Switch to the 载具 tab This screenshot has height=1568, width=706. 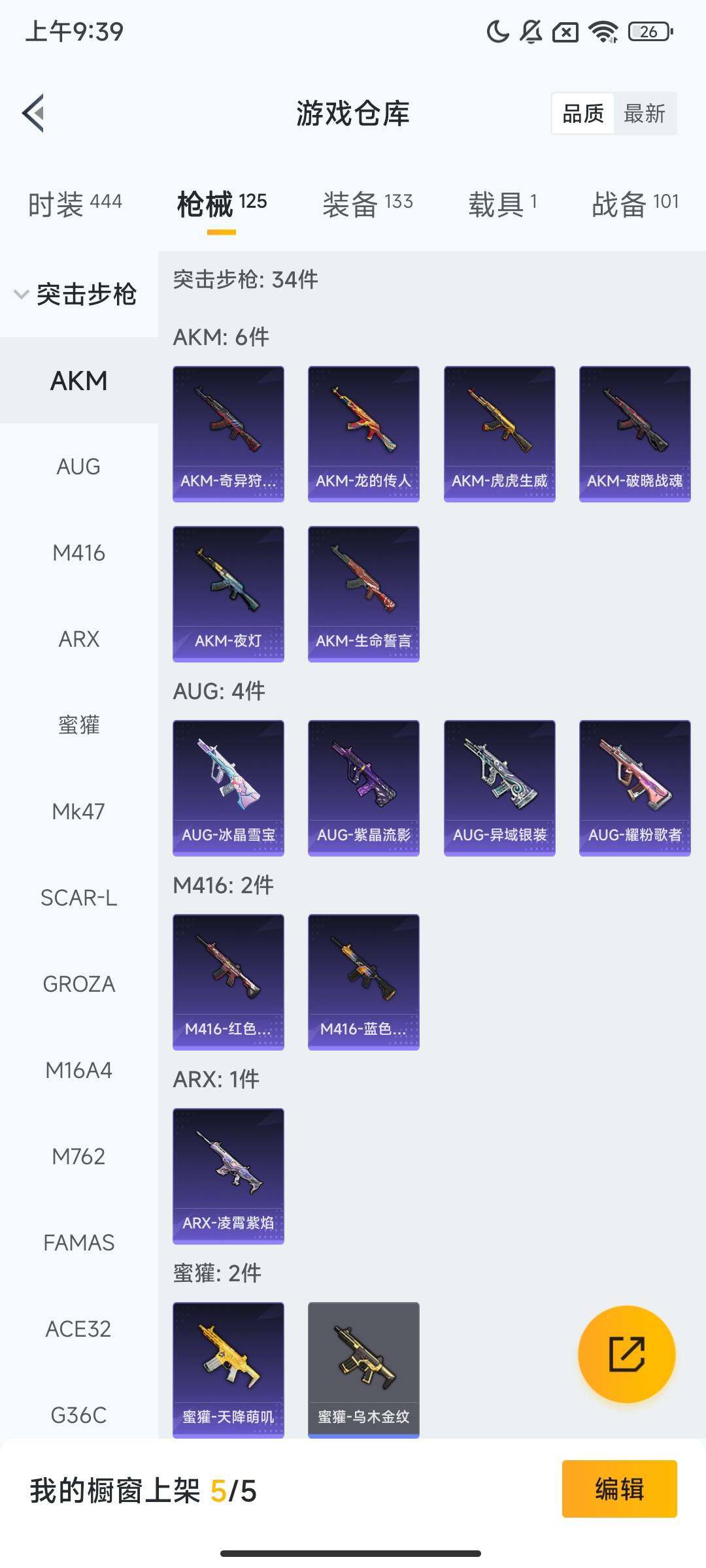[x=502, y=204]
